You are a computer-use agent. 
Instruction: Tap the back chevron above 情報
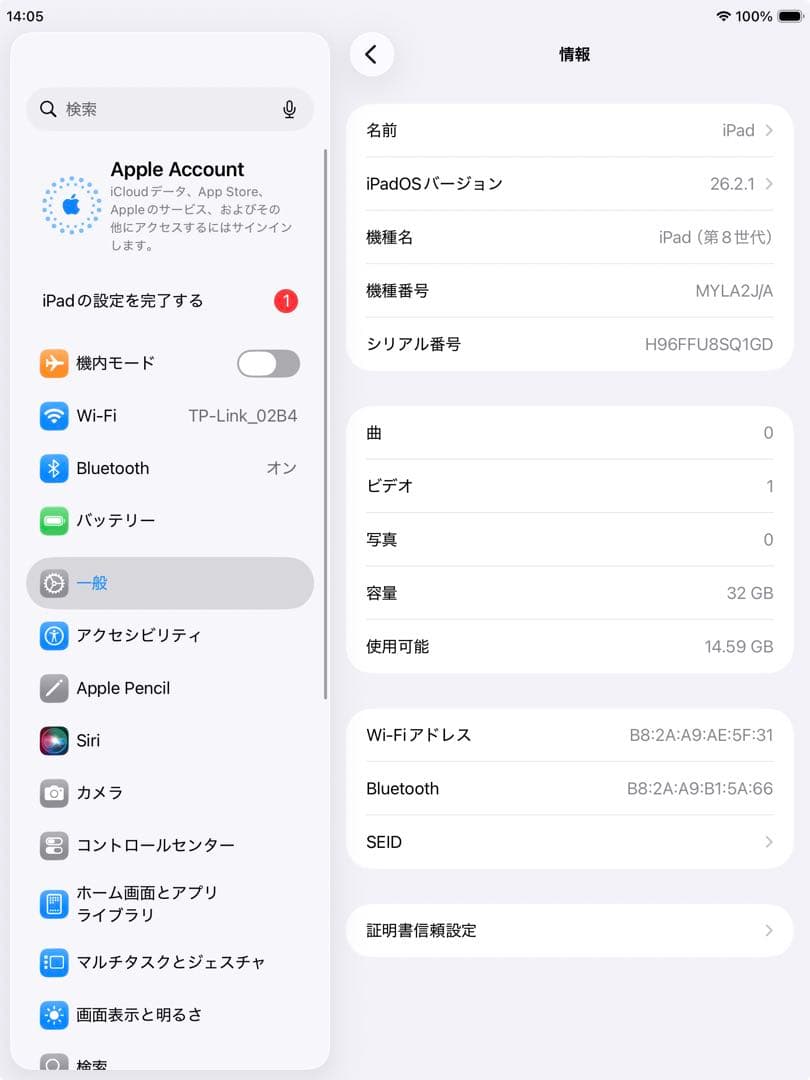(372, 55)
